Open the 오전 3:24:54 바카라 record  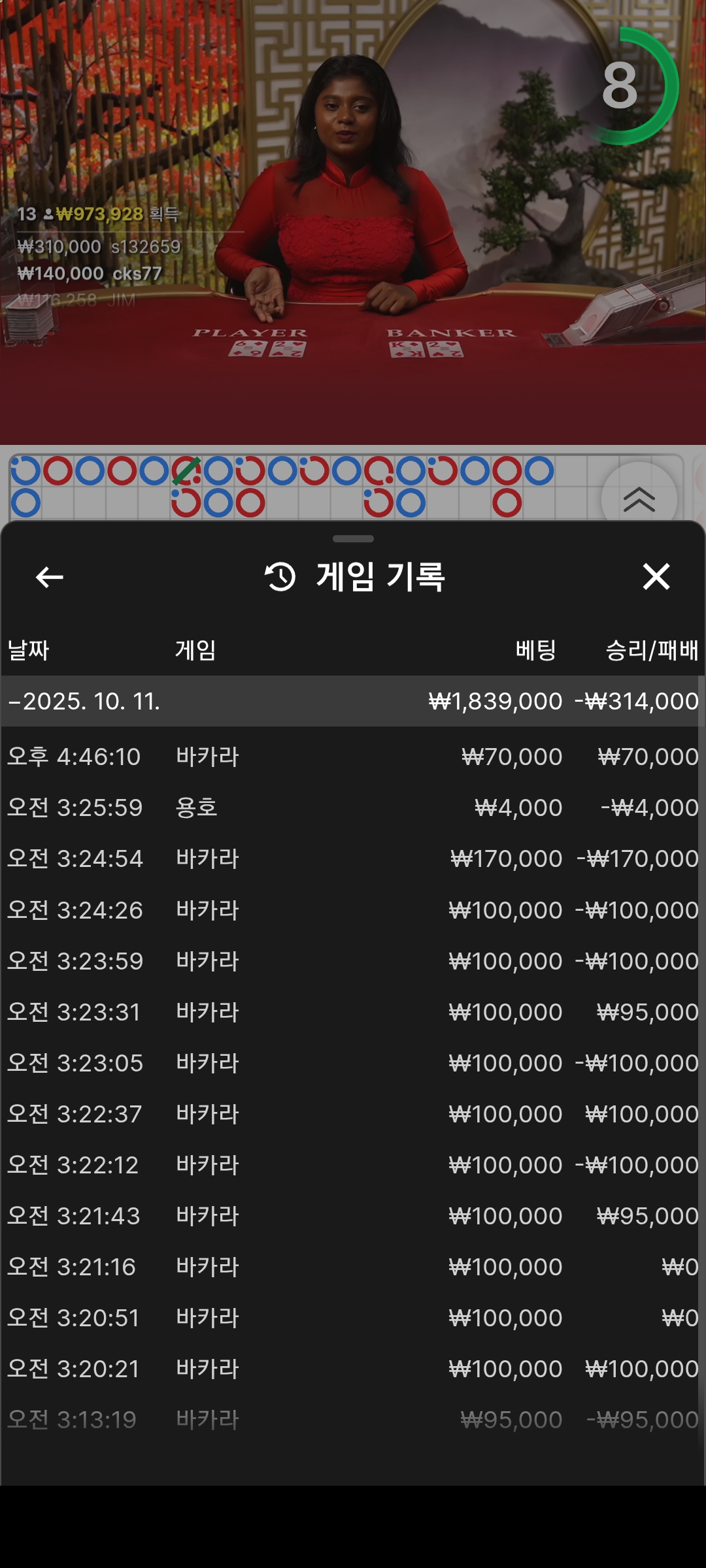click(x=353, y=858)
